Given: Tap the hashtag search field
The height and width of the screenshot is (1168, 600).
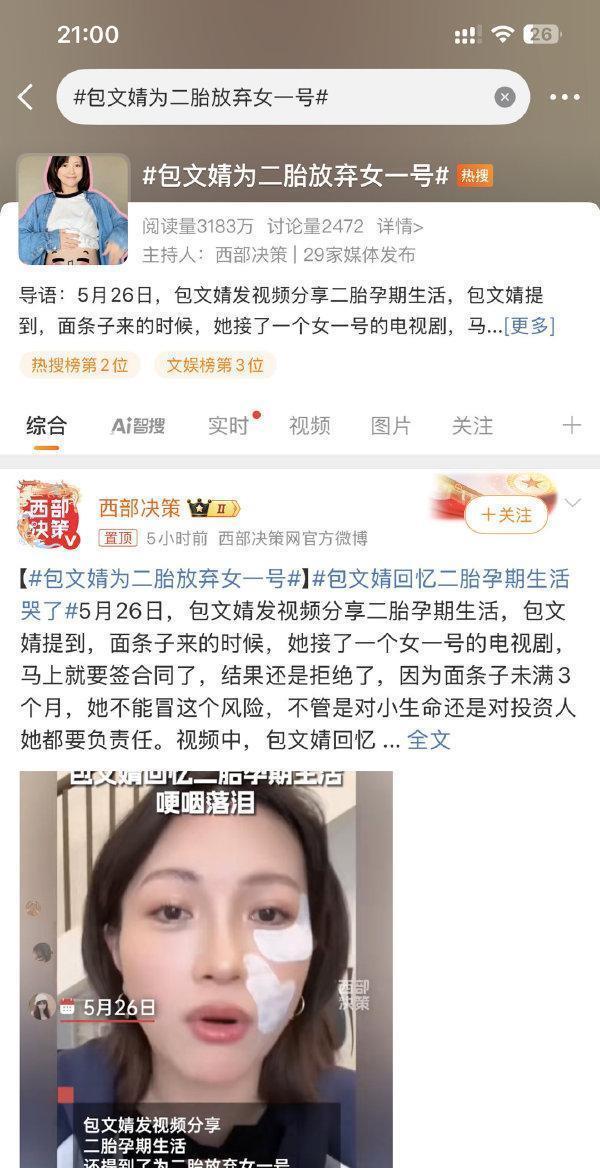Looking at the screenshot, I should tap(280, 97).
